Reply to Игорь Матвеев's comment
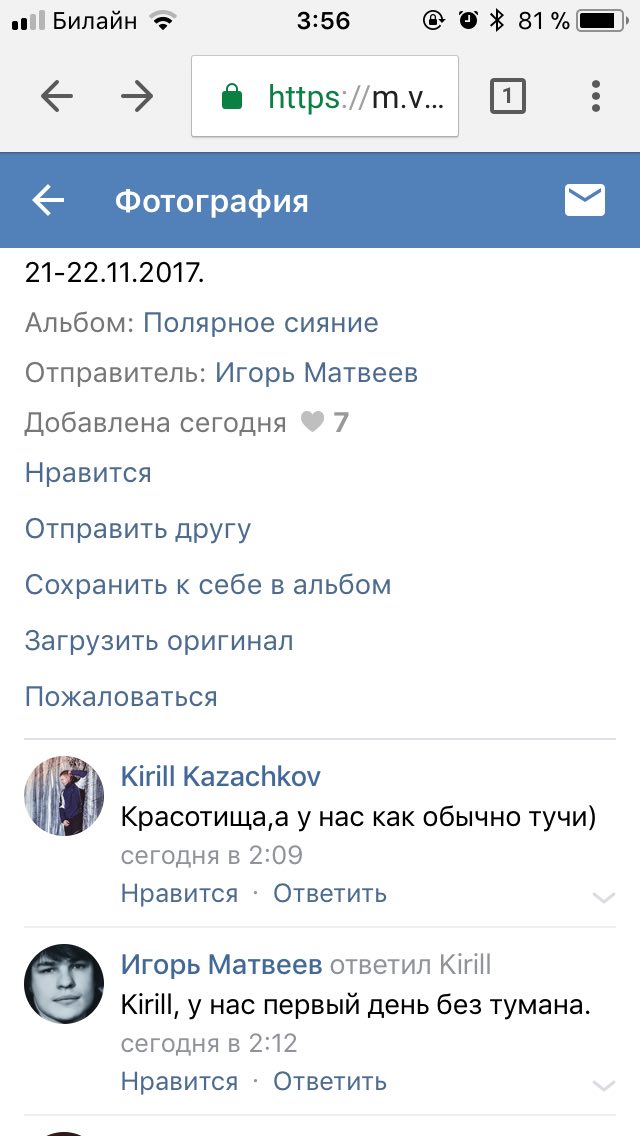Screen dimensions: 640x1136 pyautogui.click(x=330, y=1081)
